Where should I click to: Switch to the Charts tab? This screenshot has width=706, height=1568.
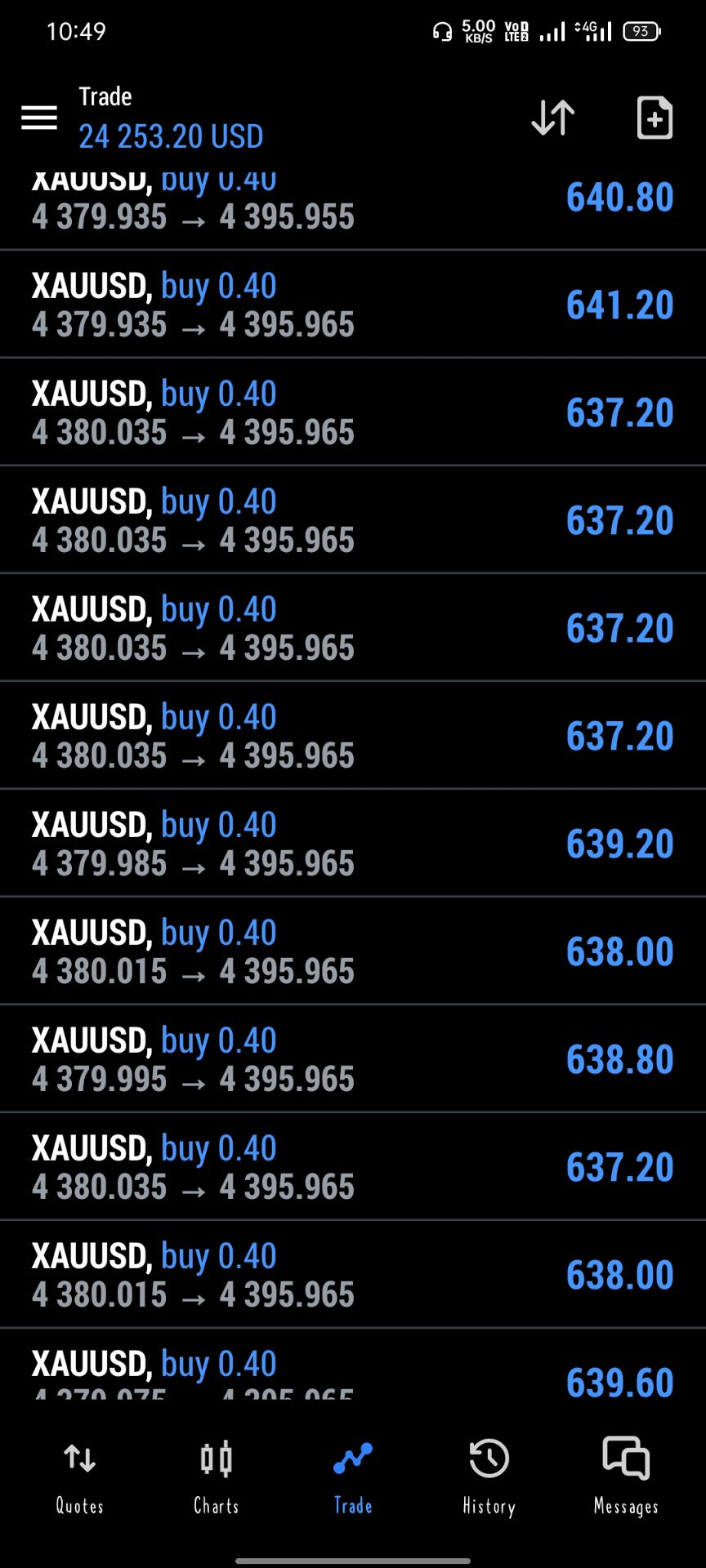coord(217,1478)
